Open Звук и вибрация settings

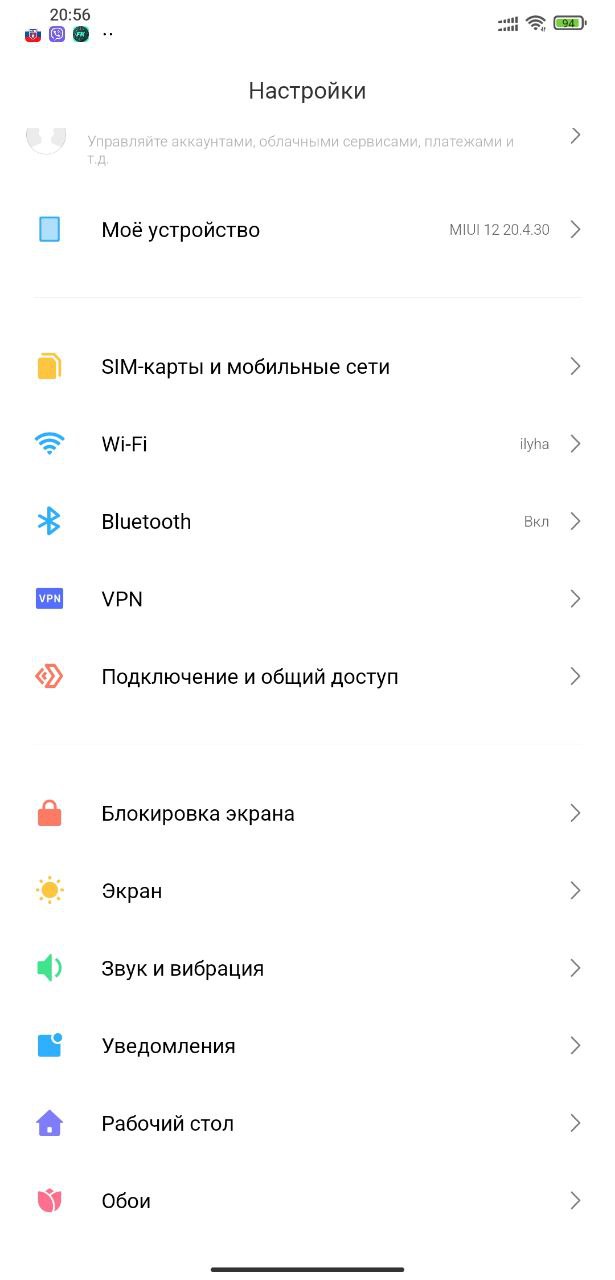point(307,969)
